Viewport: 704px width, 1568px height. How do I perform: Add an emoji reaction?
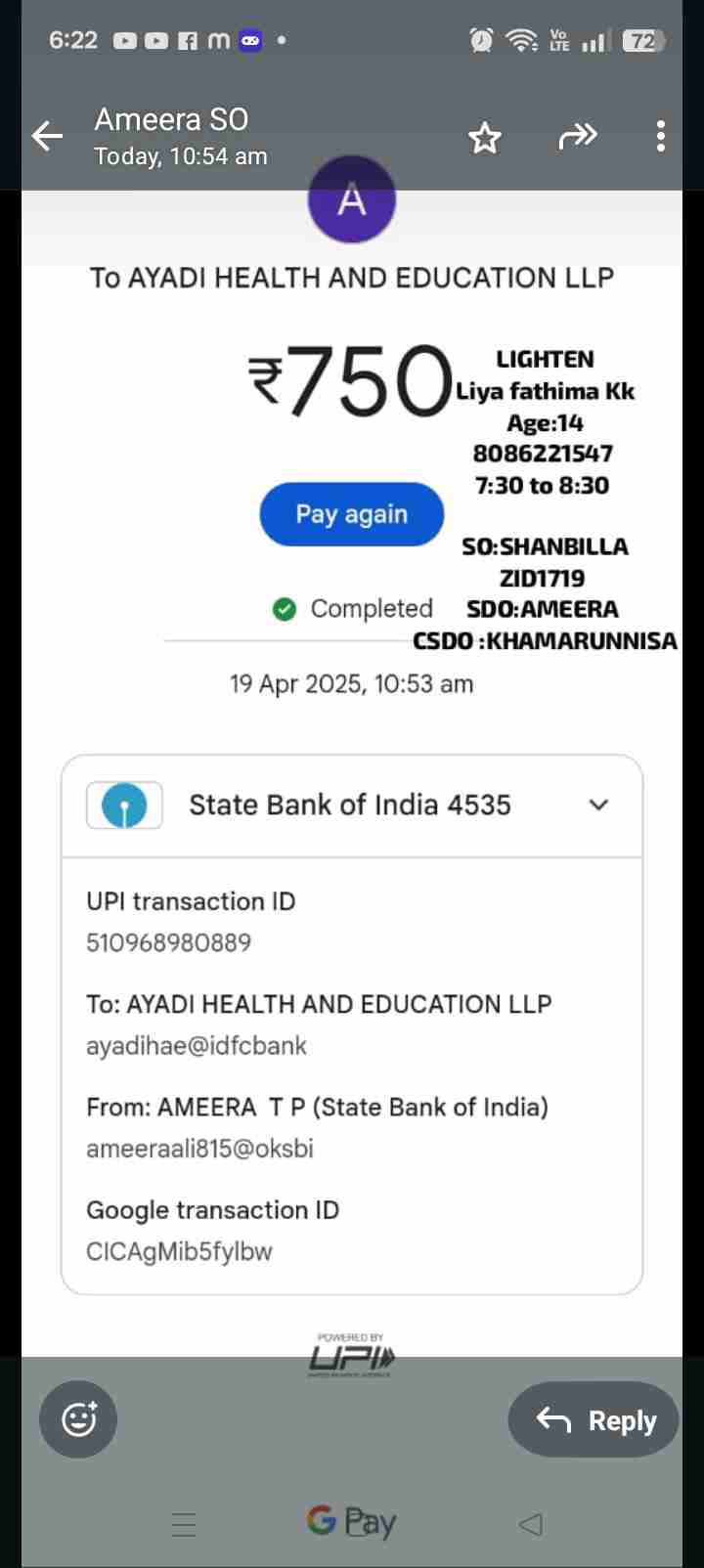click(x=78, y=1418)
